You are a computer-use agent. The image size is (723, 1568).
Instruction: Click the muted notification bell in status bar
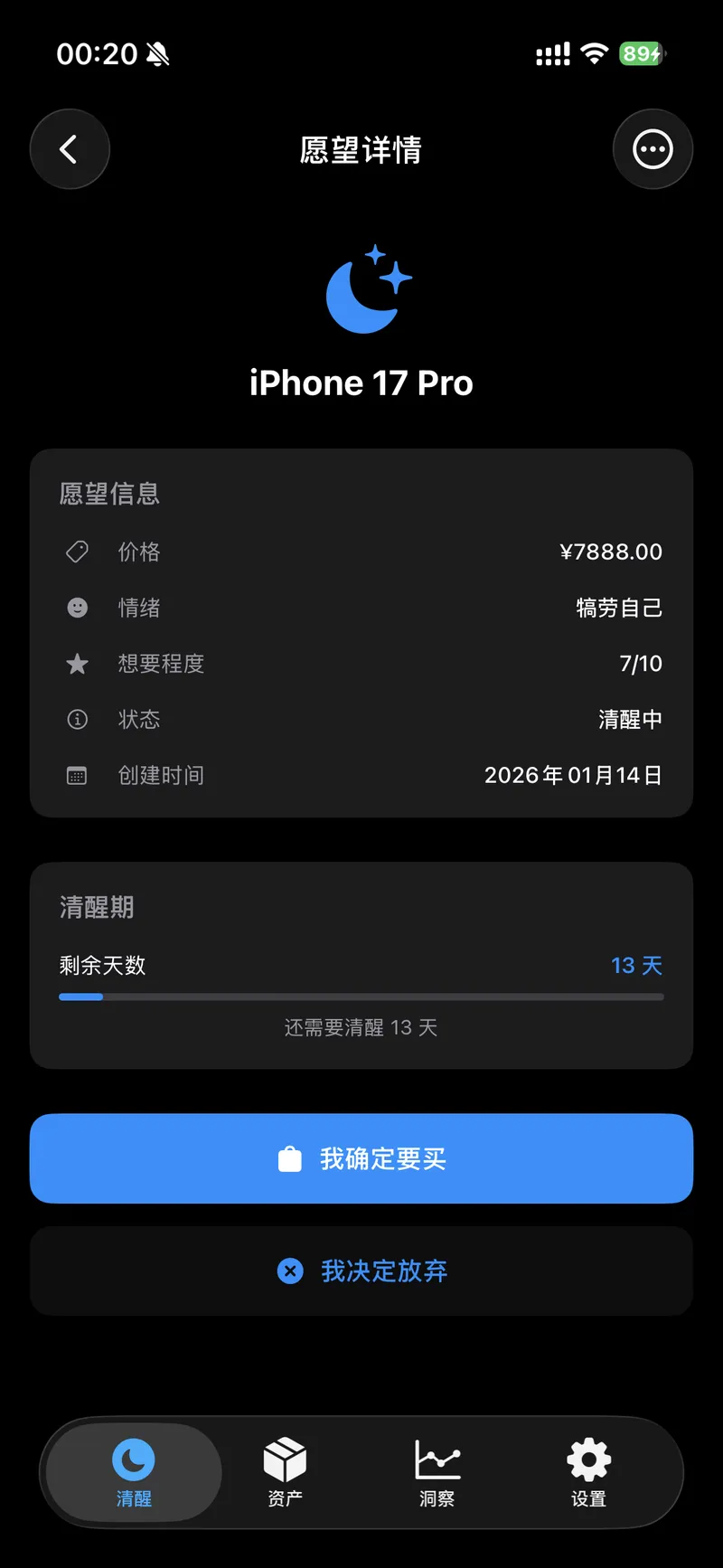point(155,53)
